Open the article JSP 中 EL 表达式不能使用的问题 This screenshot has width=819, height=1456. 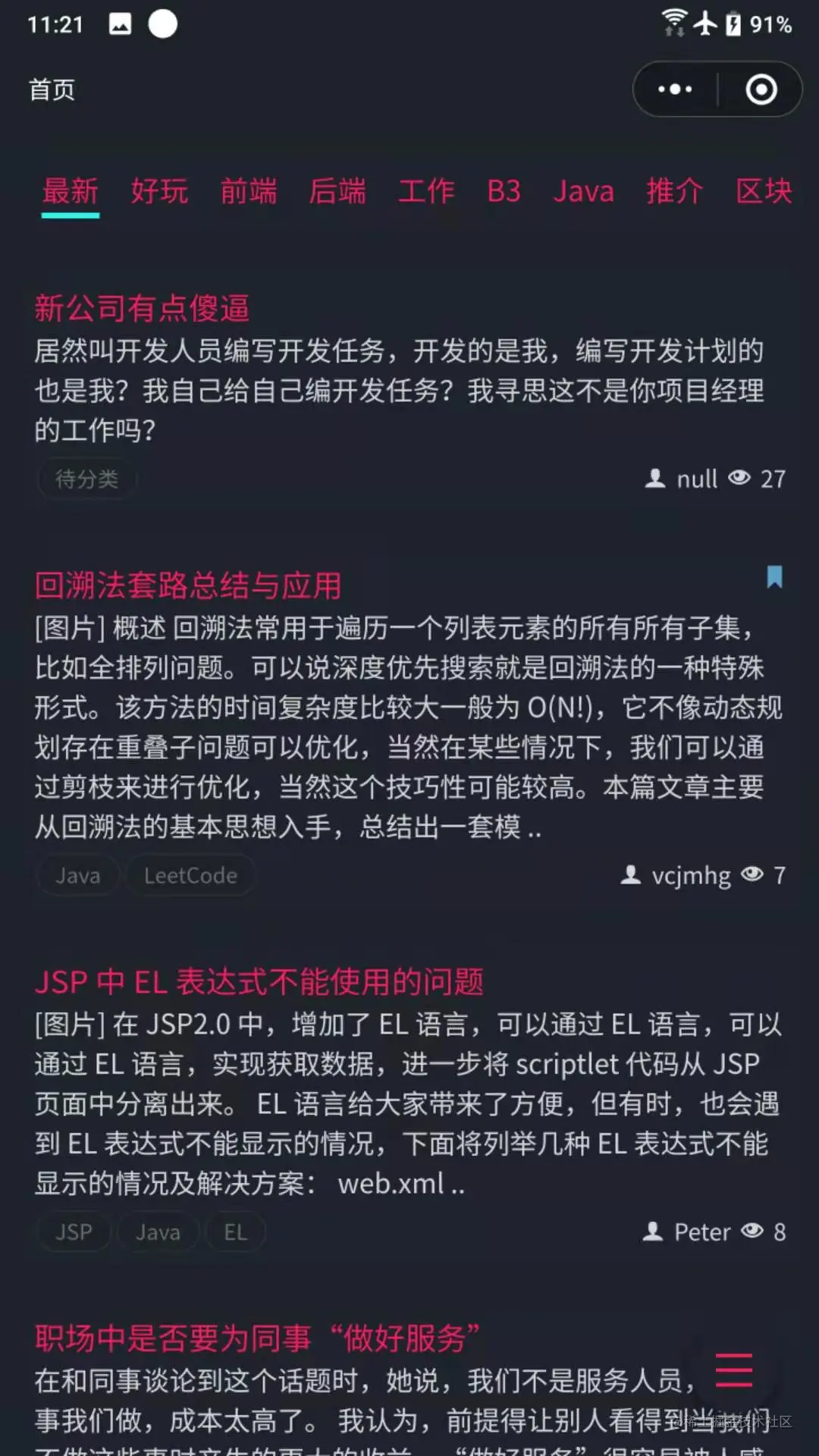click(x=259, y=982)
